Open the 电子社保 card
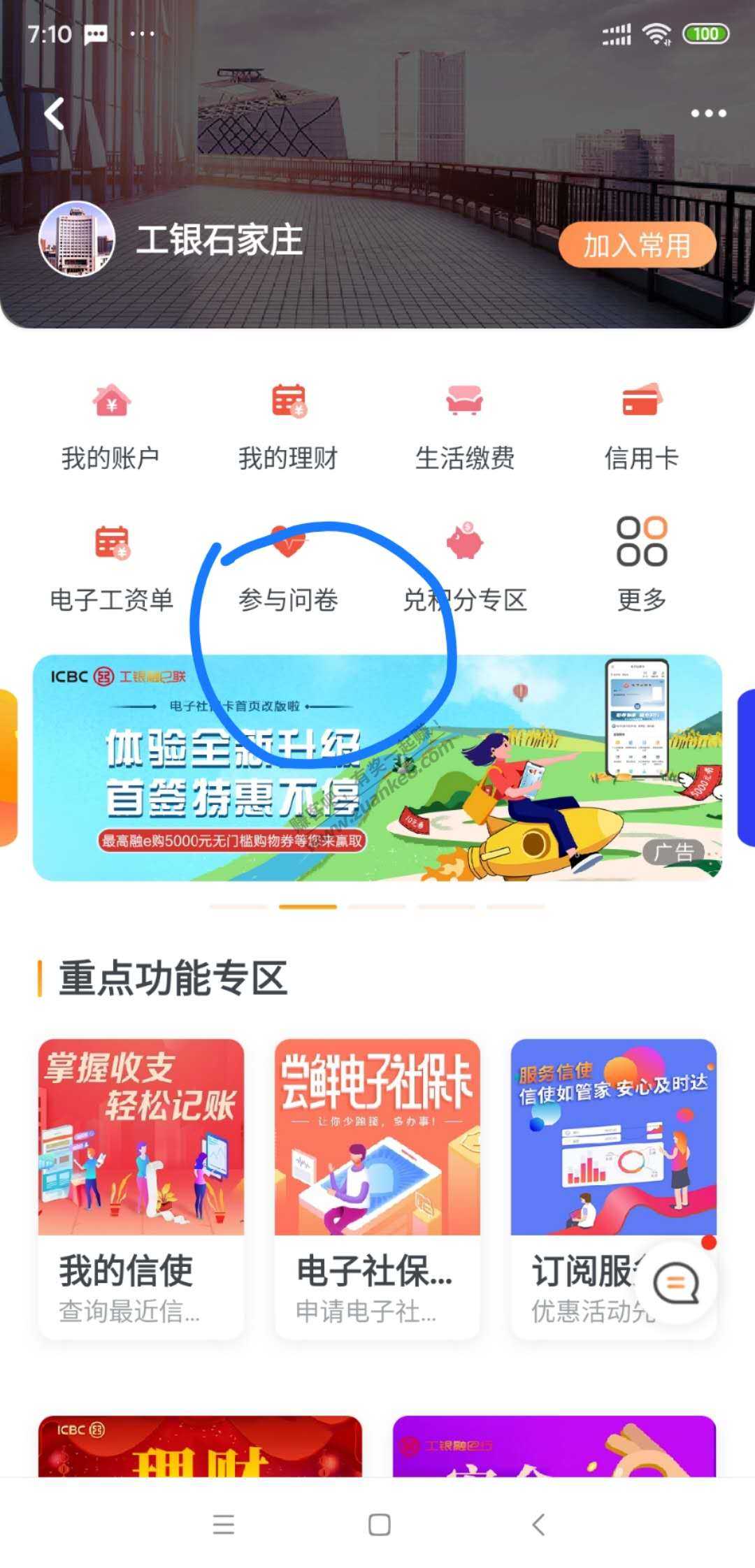The height and width of the screenshot is (1568, 755). tap(377, 1188)
